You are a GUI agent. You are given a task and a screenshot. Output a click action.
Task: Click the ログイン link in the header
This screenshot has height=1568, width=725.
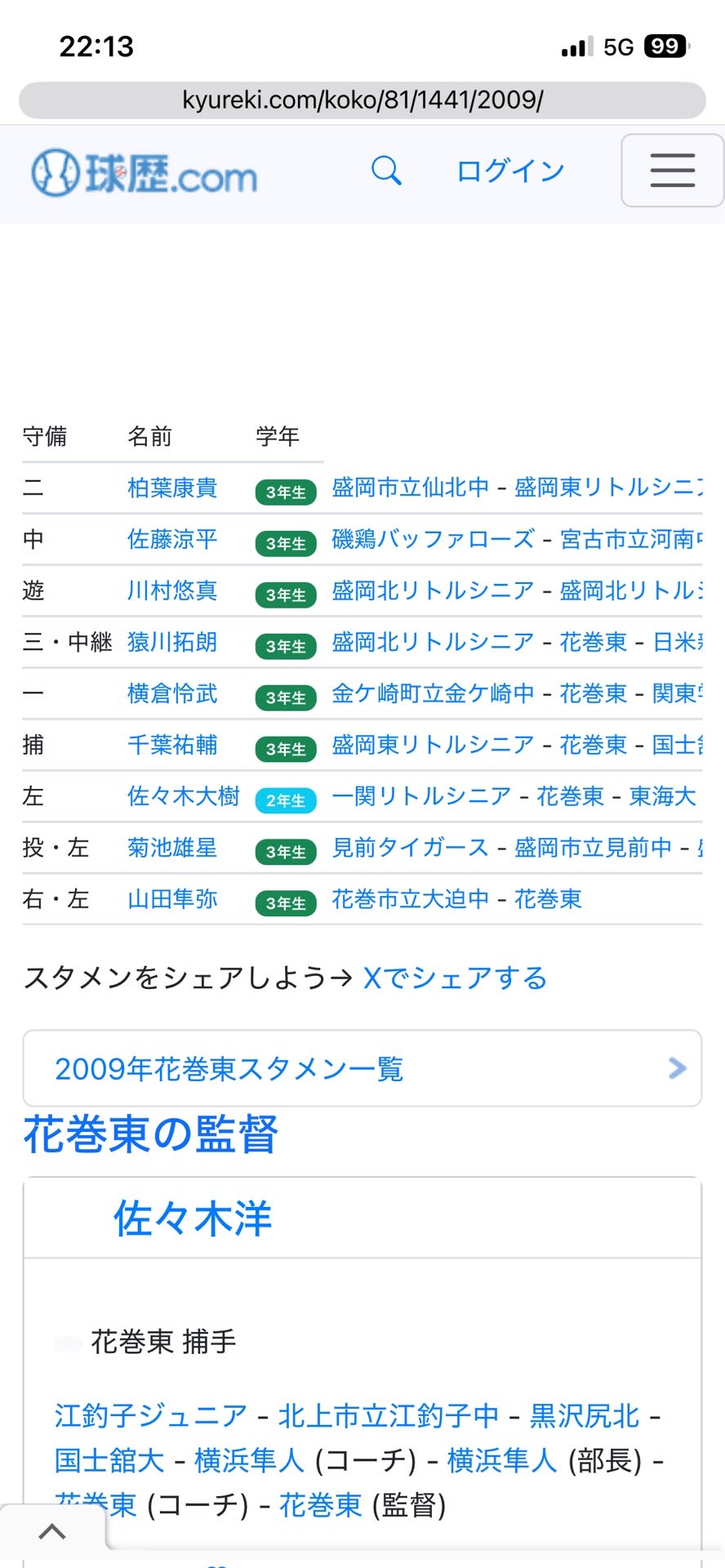509,170
